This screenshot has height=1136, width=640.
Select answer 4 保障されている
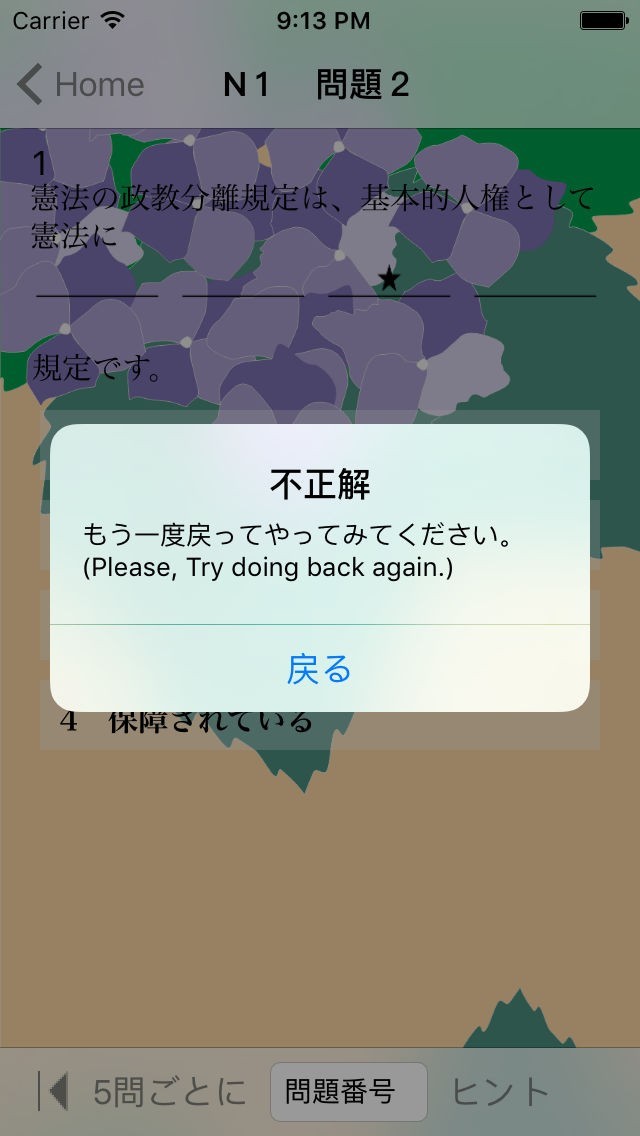[320, 722]
